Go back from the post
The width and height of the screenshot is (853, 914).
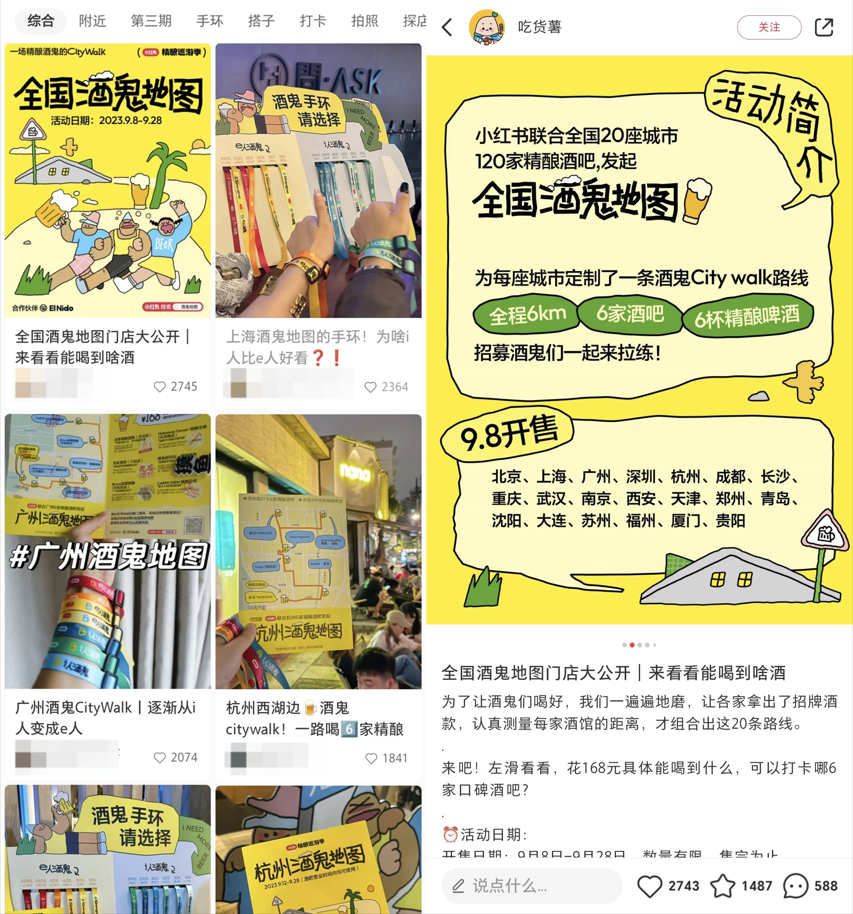(x=447, y=28)
